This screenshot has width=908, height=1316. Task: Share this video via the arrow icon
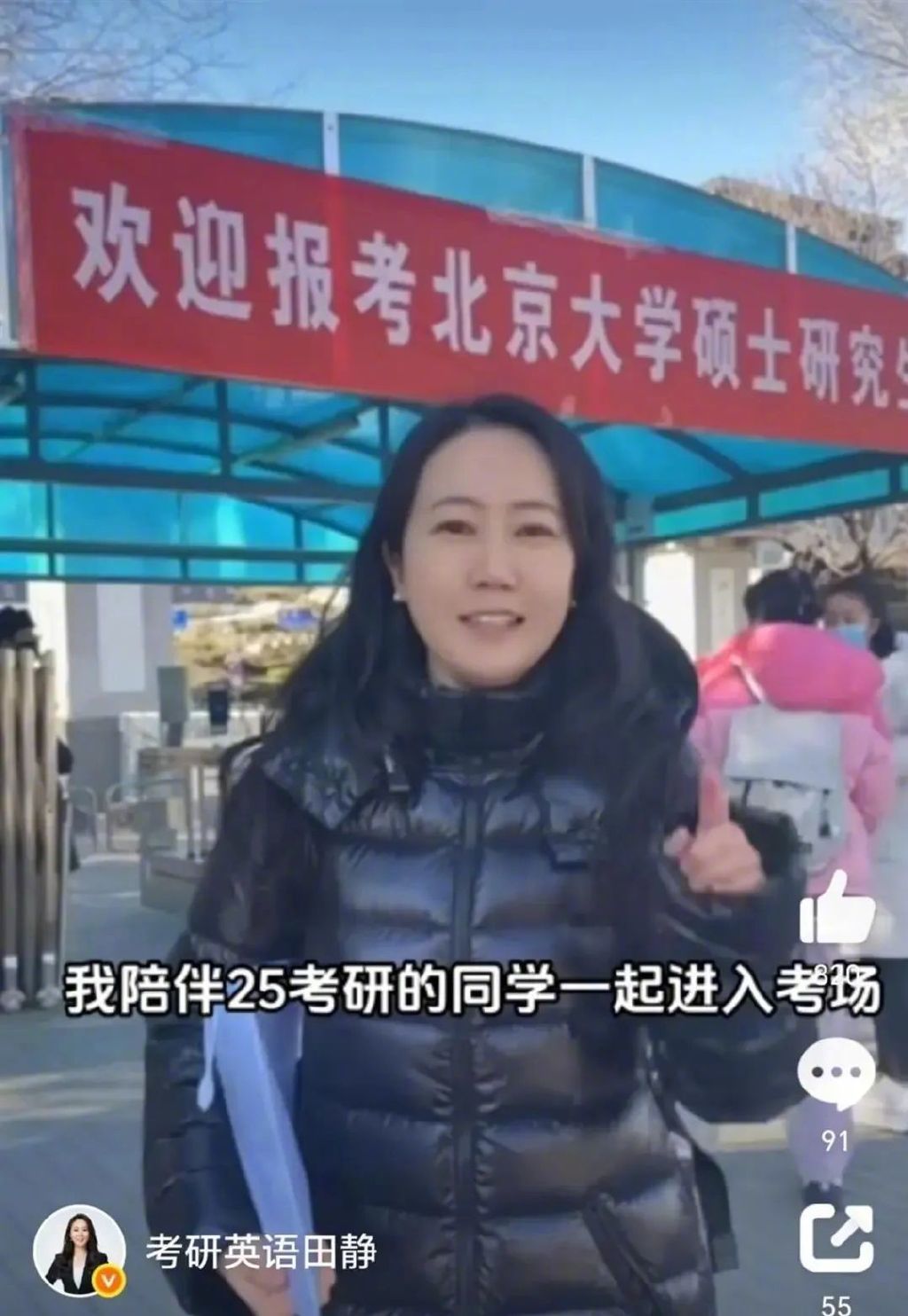click(835, 1238)
